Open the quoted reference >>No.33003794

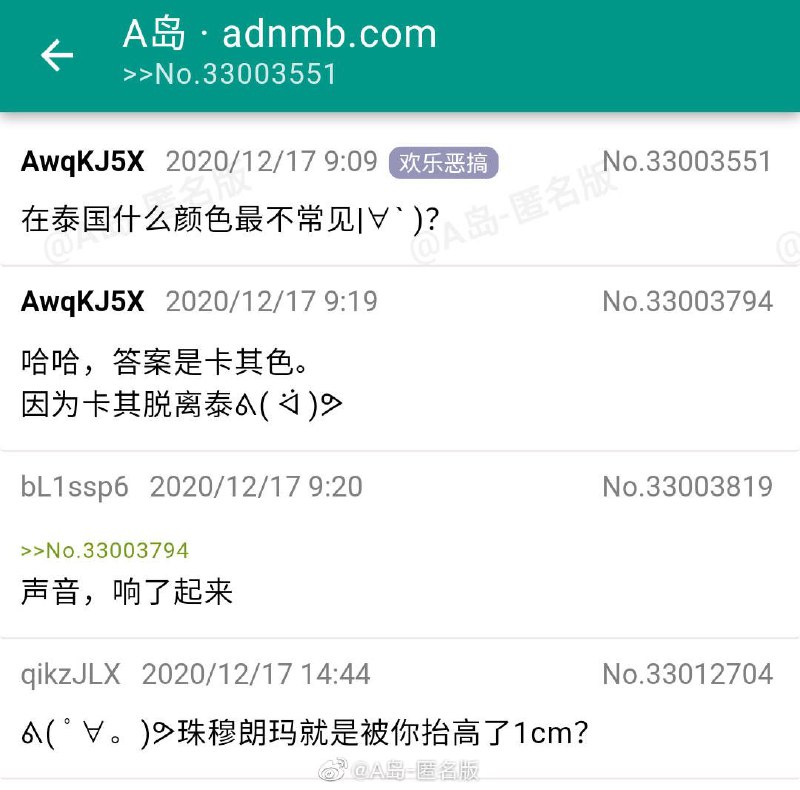point(104,550)
